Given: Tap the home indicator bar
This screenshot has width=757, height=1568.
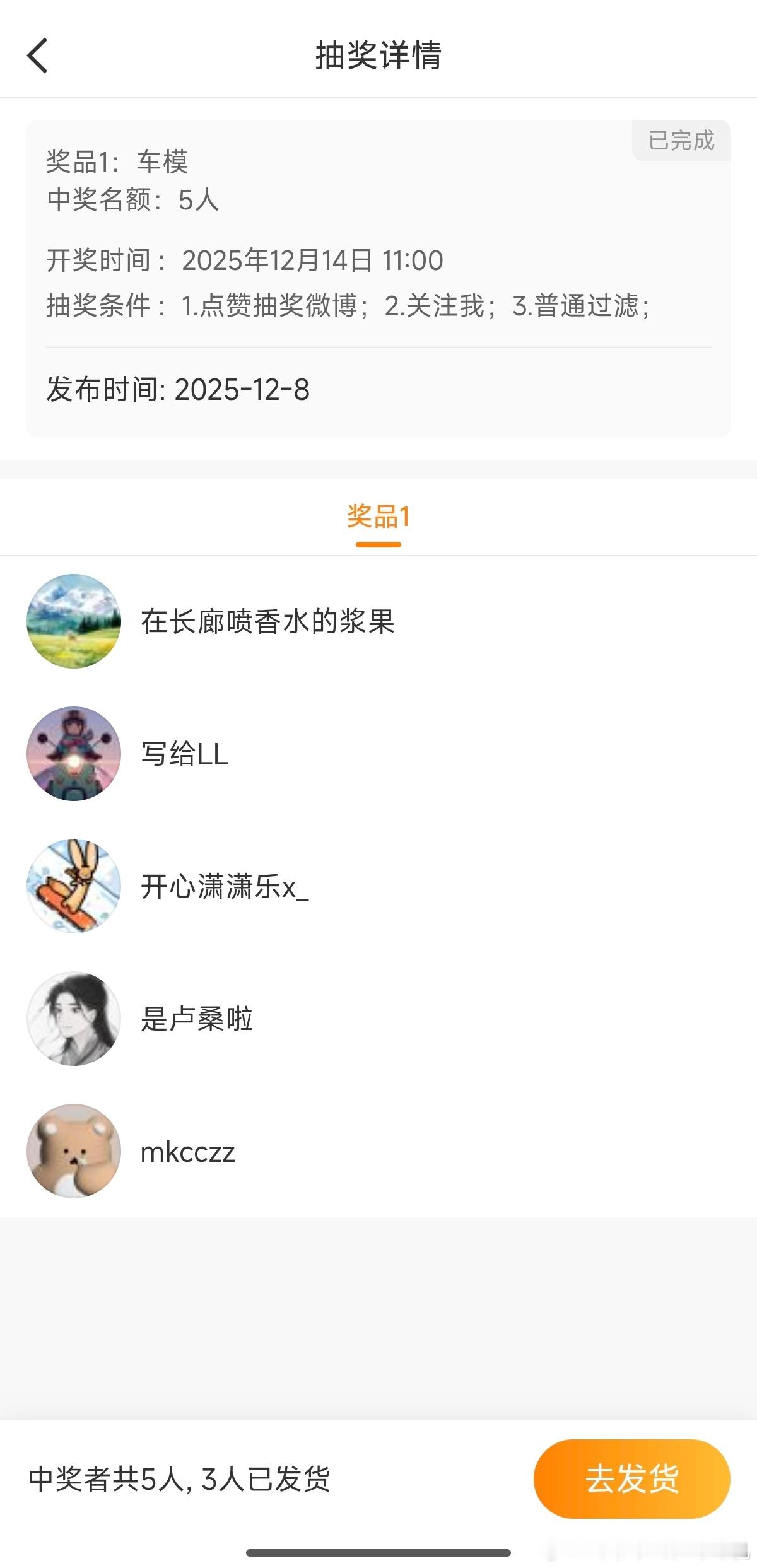Looking at the screenshot, I should [378, 1552].
